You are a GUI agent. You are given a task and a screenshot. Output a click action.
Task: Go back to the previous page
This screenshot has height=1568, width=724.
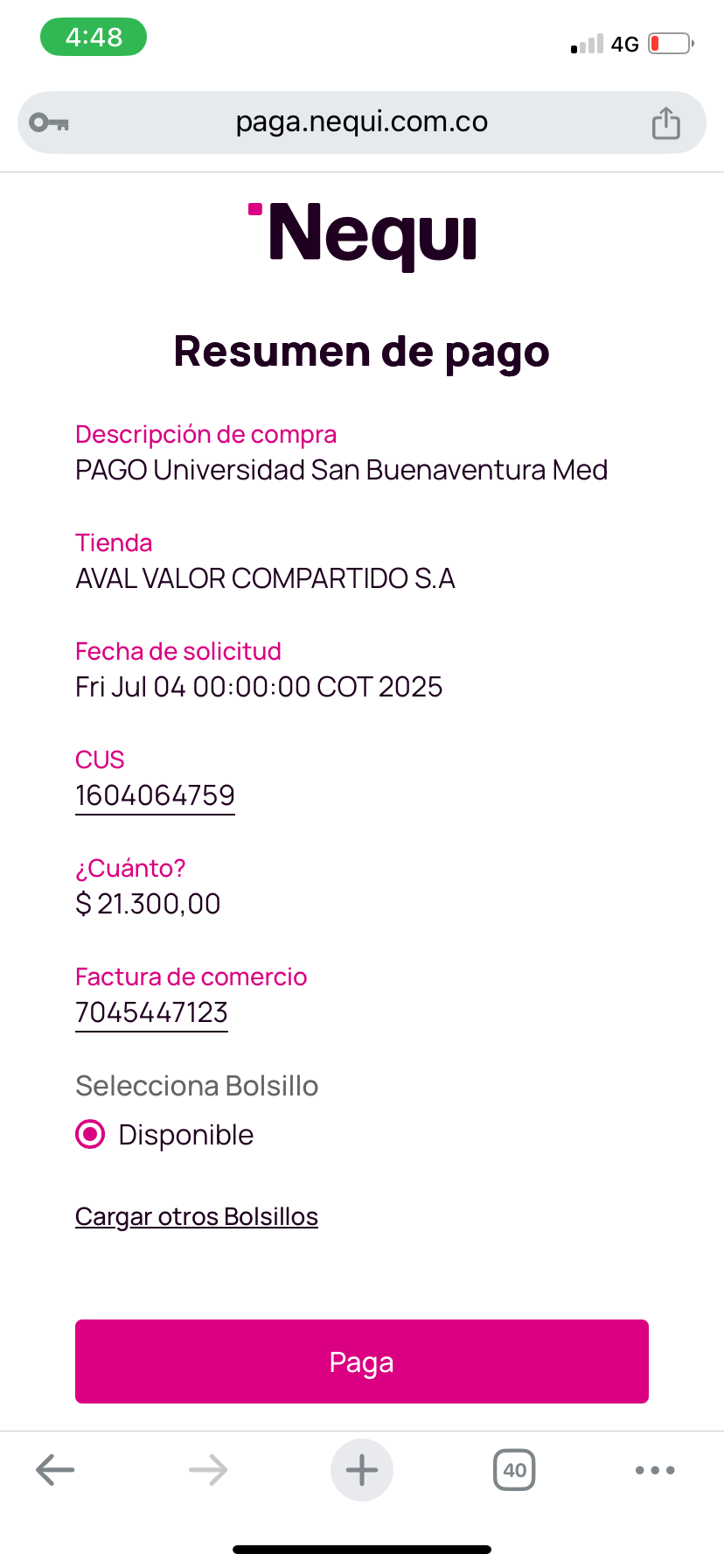(x=55, y=1470)
